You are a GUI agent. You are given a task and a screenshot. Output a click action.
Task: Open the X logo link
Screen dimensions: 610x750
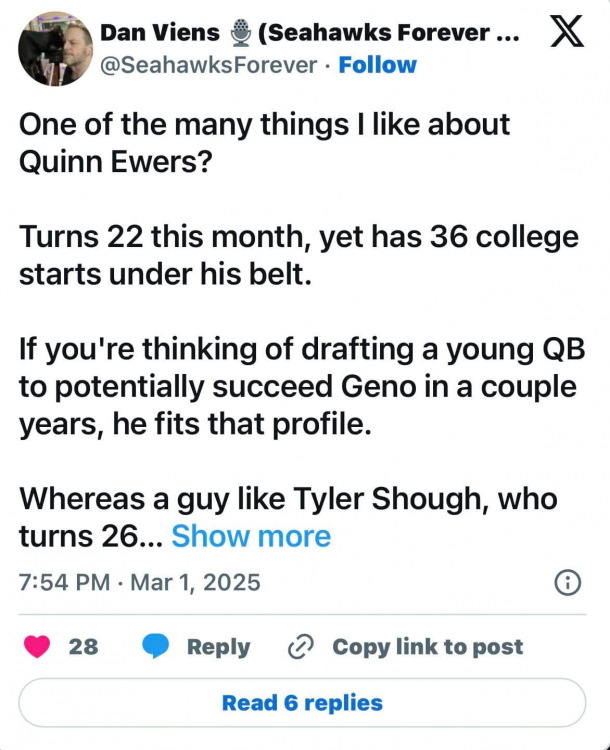coord(567,35)
